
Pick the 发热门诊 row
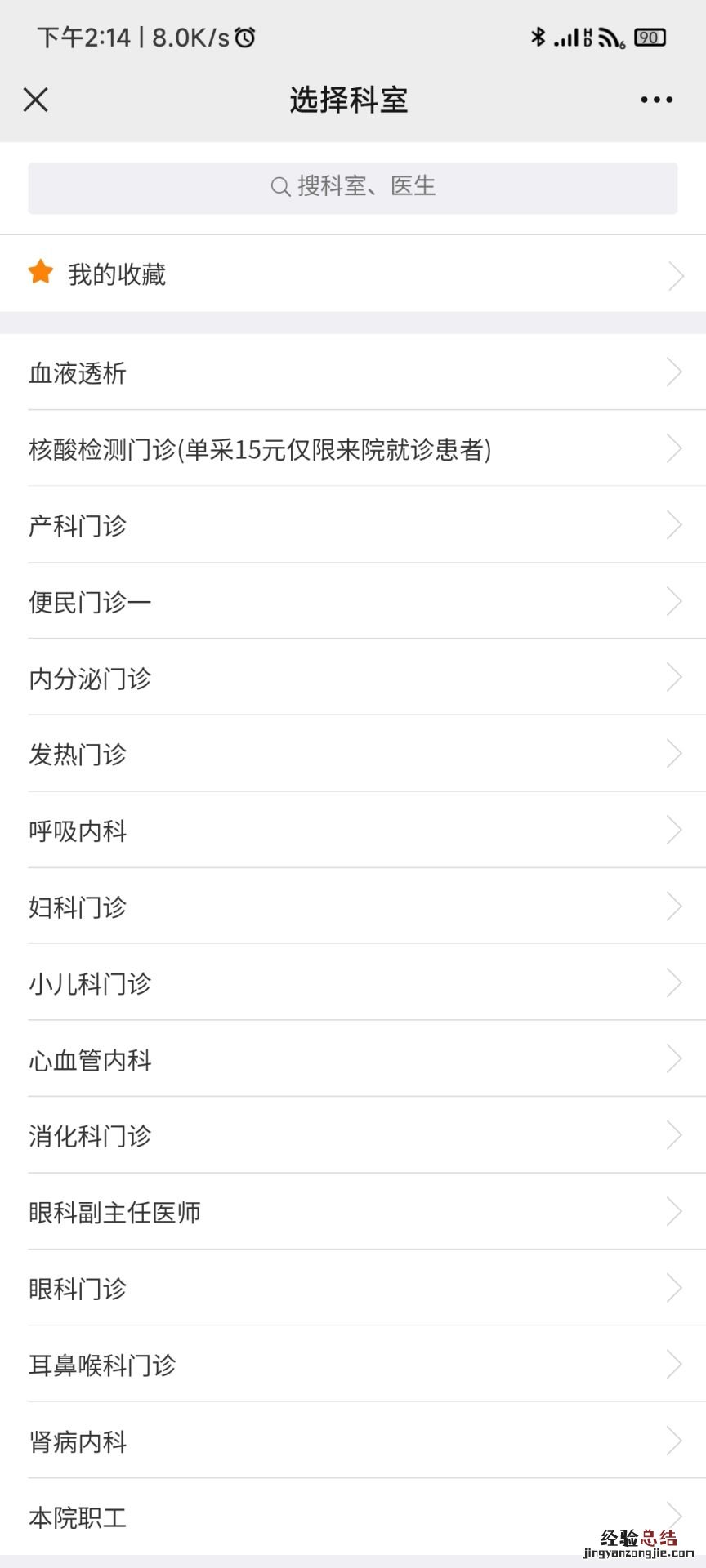(x=353, y=754)
